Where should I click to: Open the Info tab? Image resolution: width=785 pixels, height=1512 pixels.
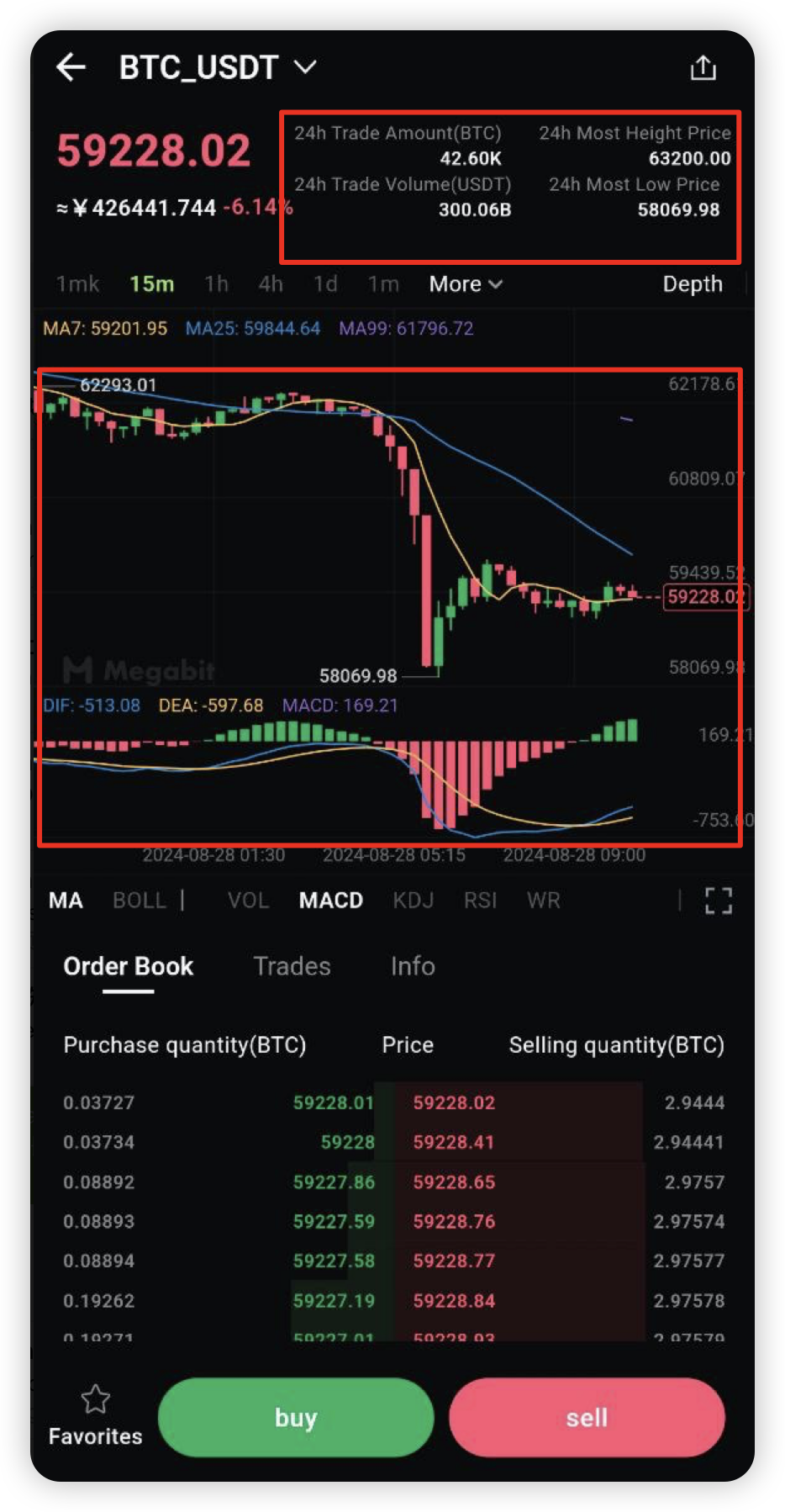click(x=412, y=966)
